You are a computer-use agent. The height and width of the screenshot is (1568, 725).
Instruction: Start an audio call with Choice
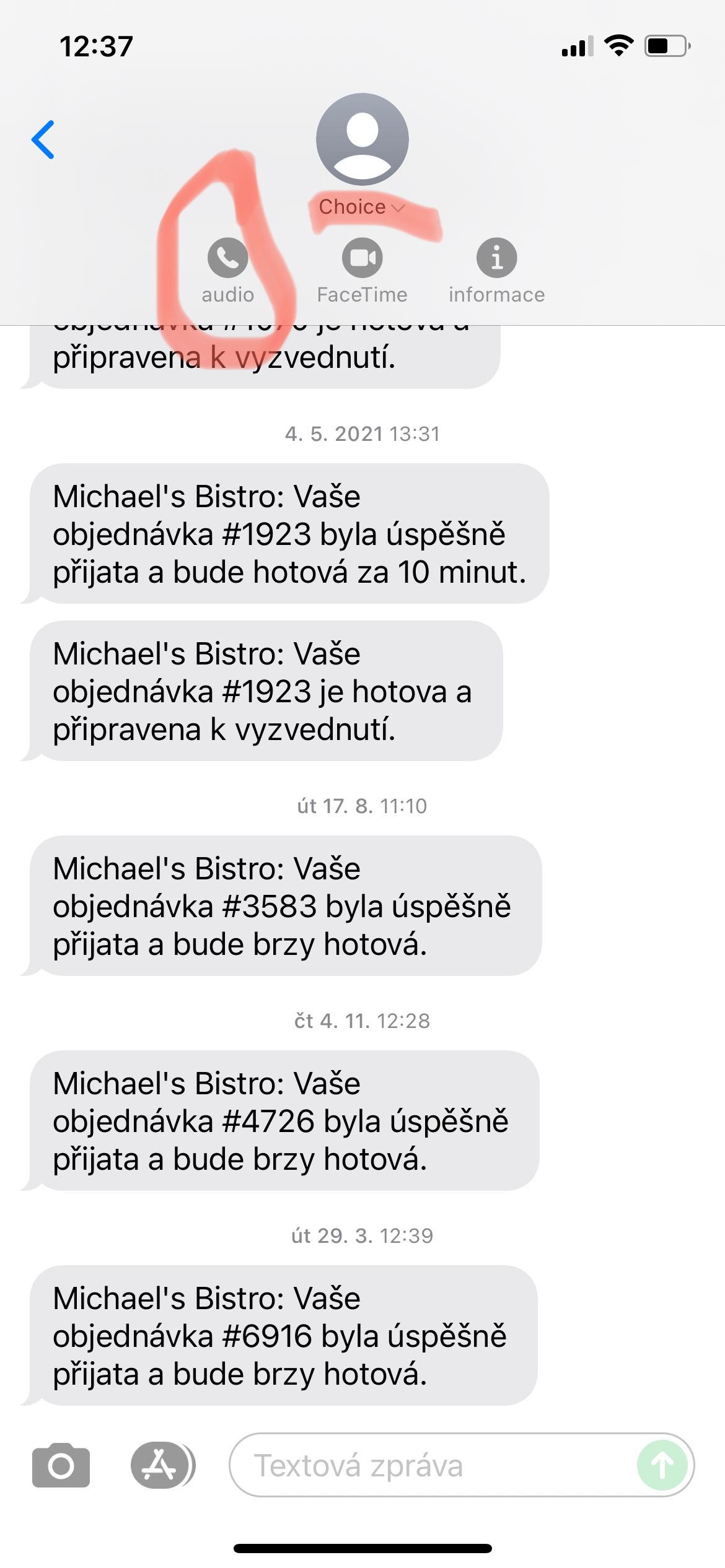point(229,260)
